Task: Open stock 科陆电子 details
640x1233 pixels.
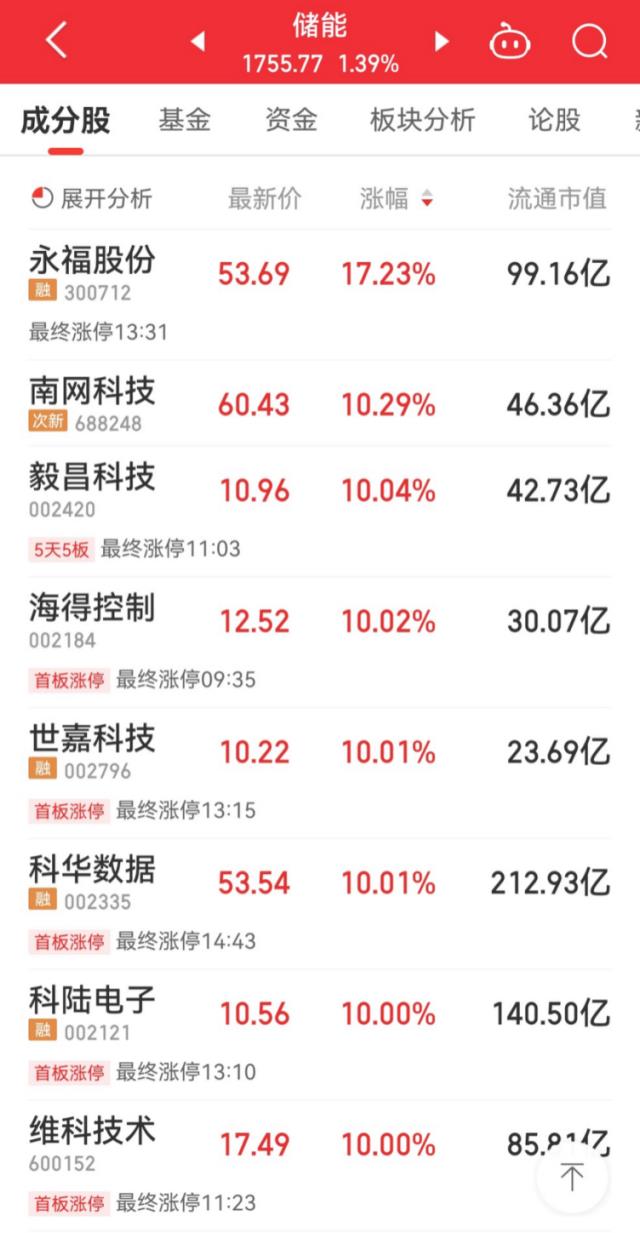Action: 320,1035
